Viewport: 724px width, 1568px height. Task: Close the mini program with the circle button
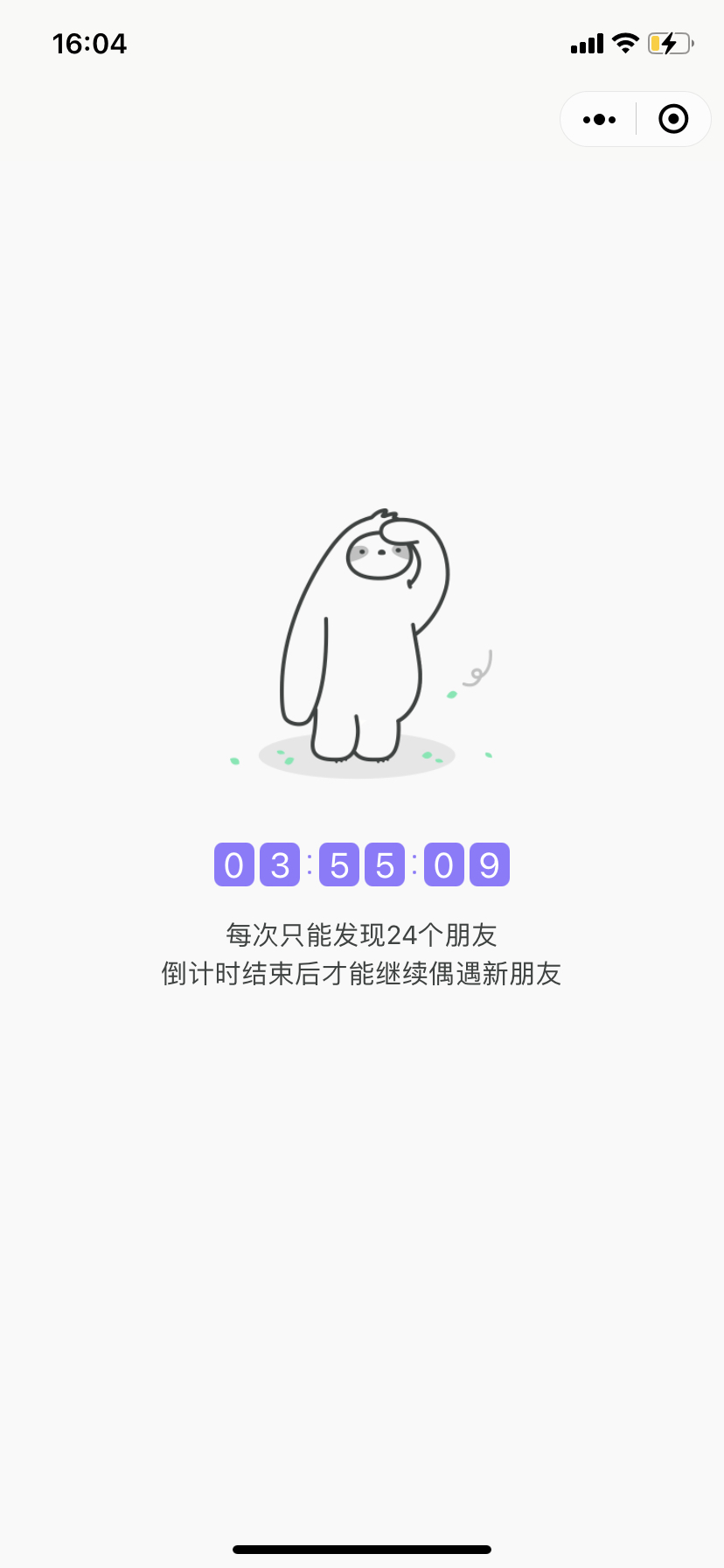click(x=673, y=119)
